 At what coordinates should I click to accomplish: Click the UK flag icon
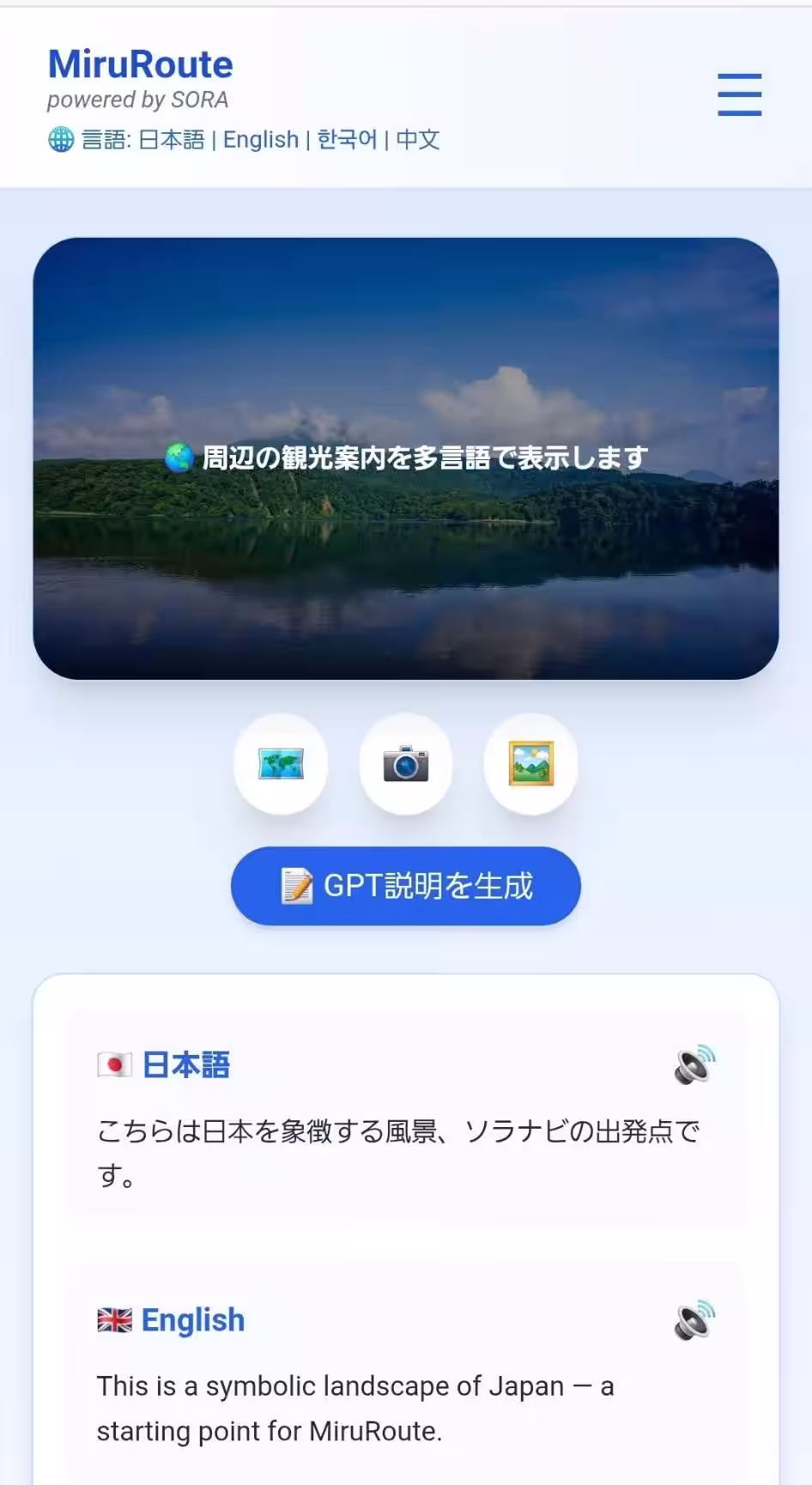point(112,1318)
